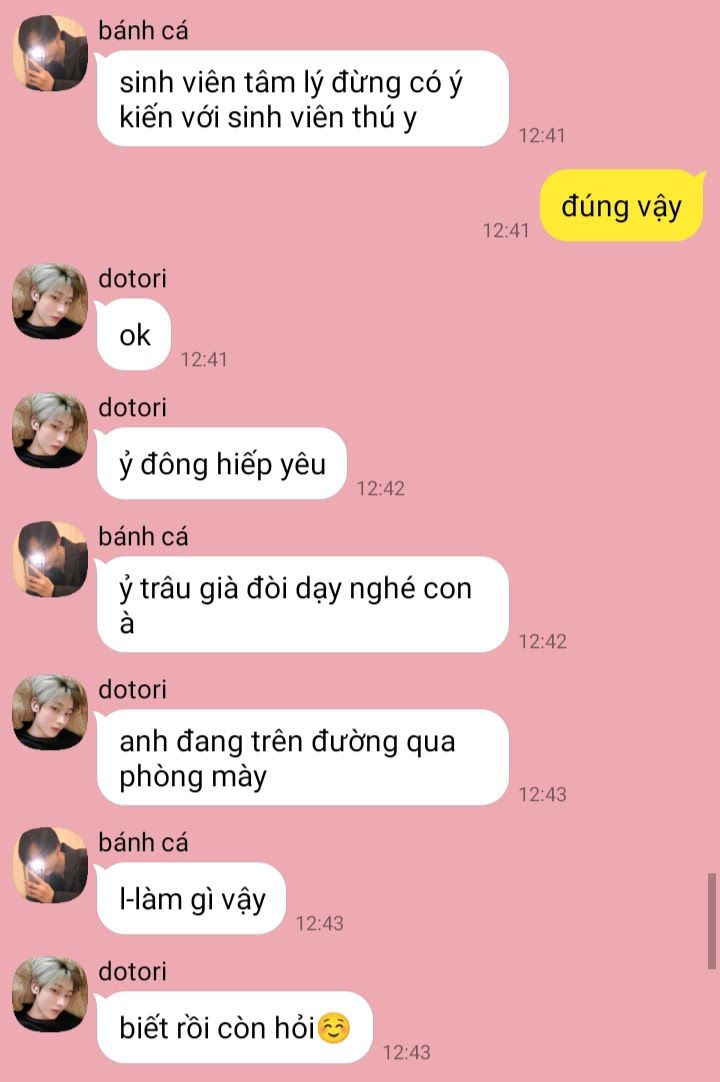The image size is (720, 1082).
Task: Open dotori's avatar next to the 'ok' message
Action: 50,301
